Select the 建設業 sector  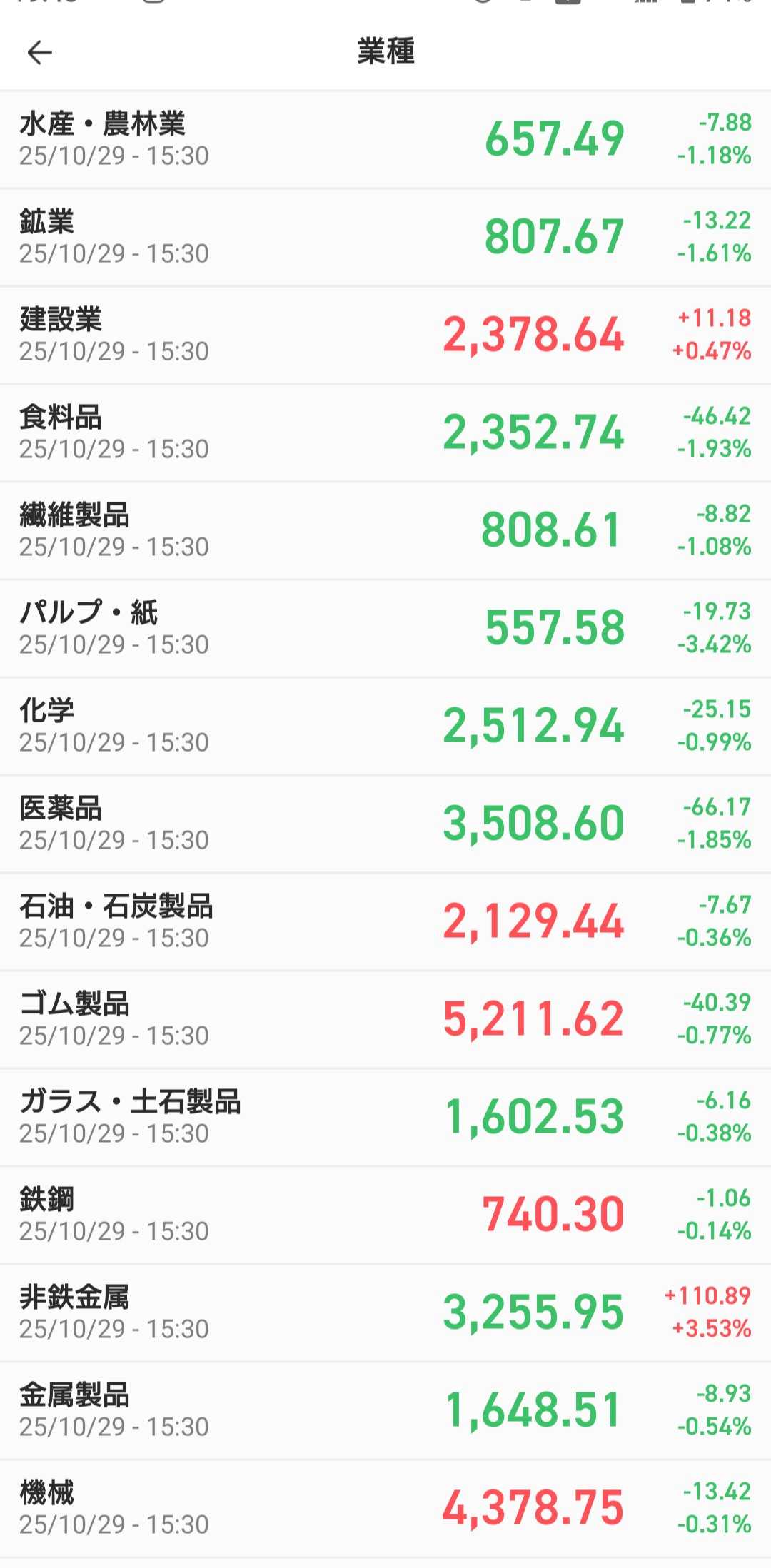tap(385, 335)
